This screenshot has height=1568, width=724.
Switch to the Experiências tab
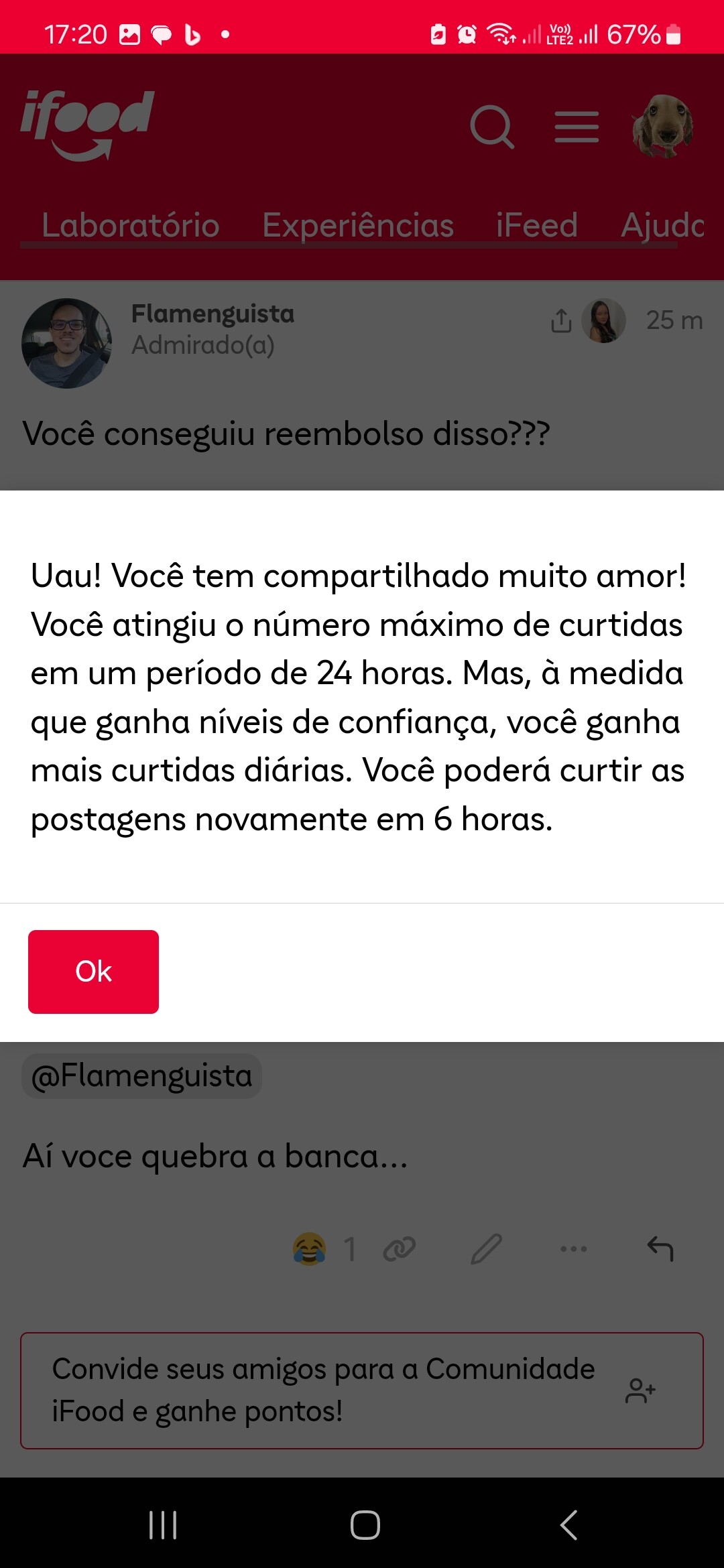pyautogui.click(x=358, y=225)
